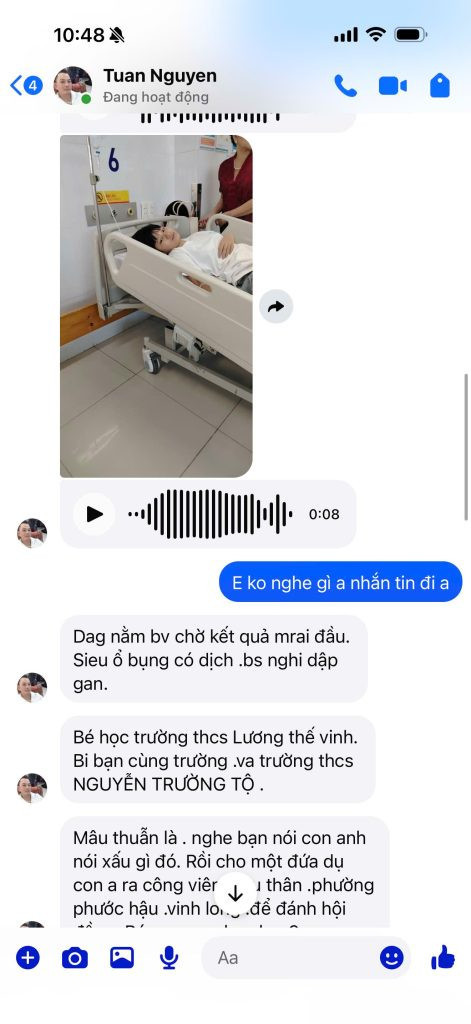Send a thumbs-up like
This screenshot has width=471, height=1024.
click(x=443, y=957)
